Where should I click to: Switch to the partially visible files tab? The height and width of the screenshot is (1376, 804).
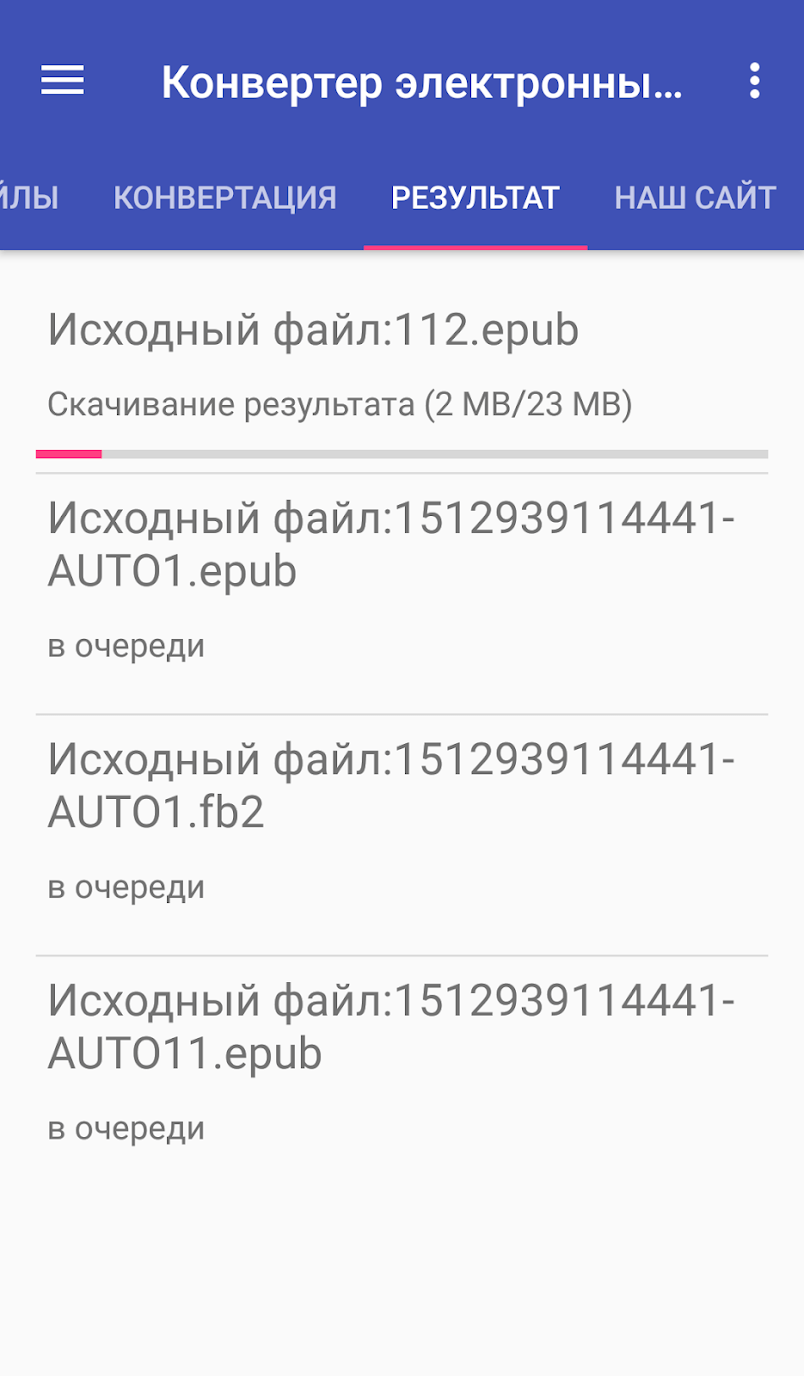pos(28,198)
